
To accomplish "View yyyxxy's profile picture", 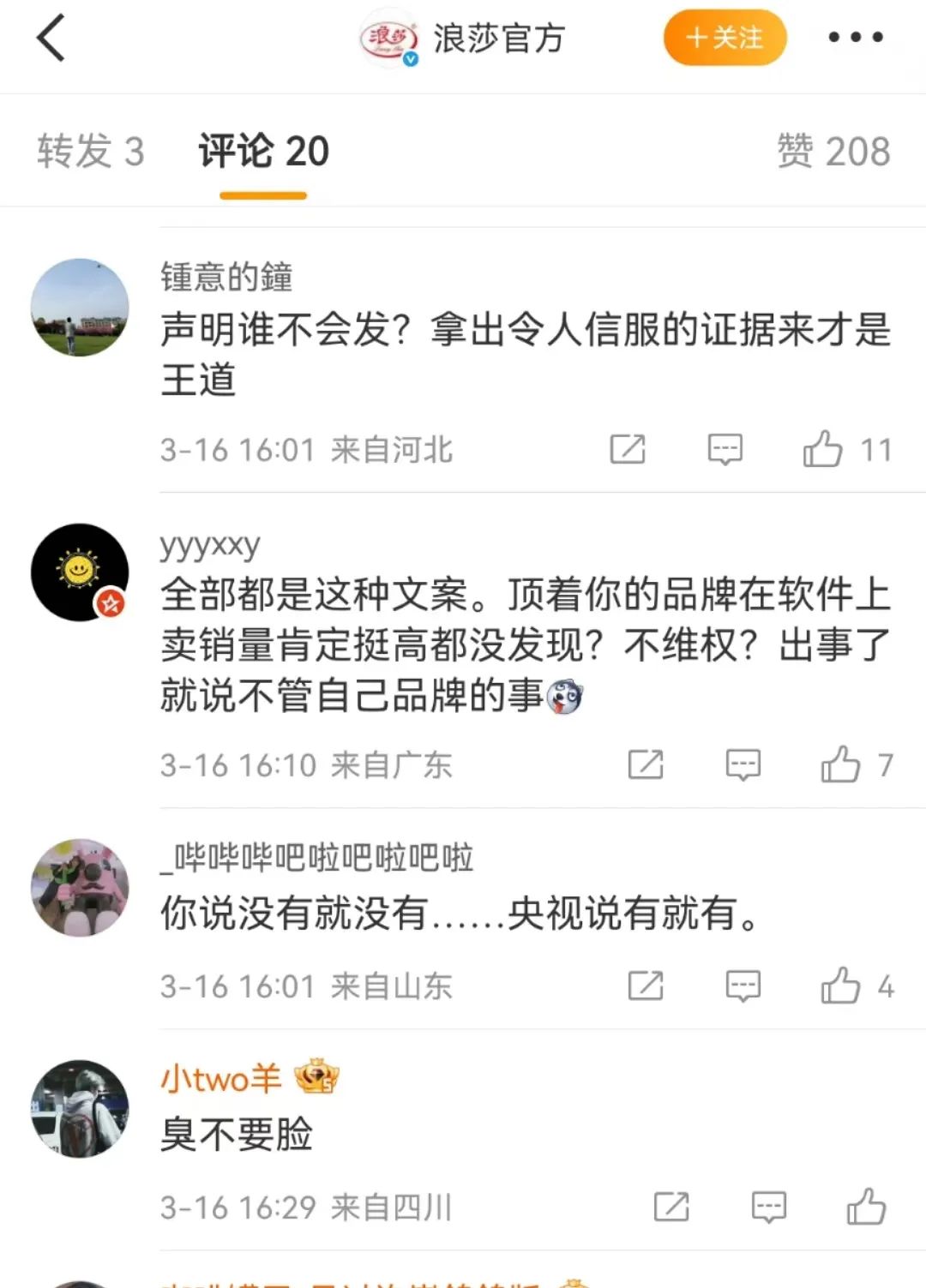I will pyautogui.click(x=80, y=572).
